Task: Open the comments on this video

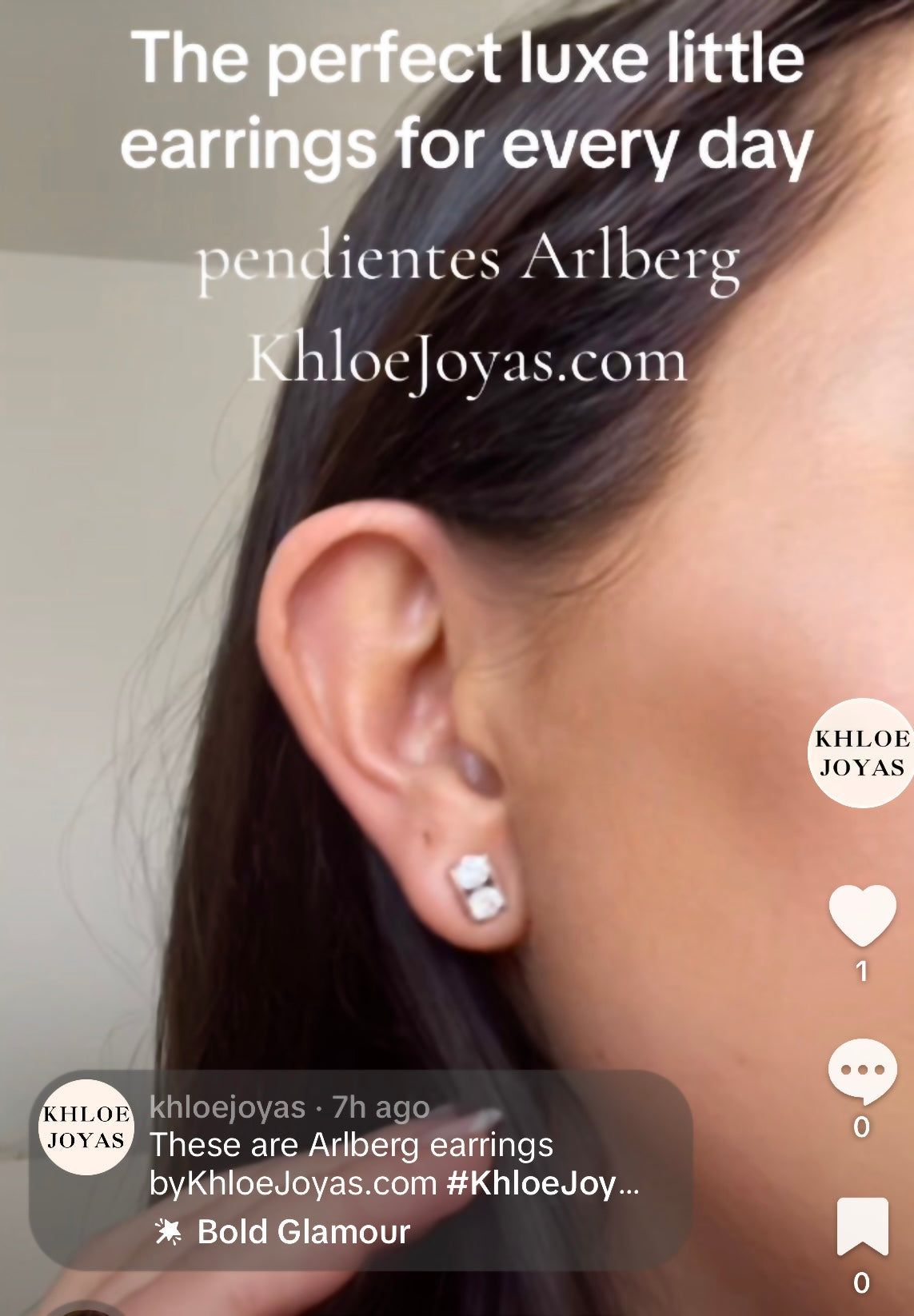Action: point(861,1071)
